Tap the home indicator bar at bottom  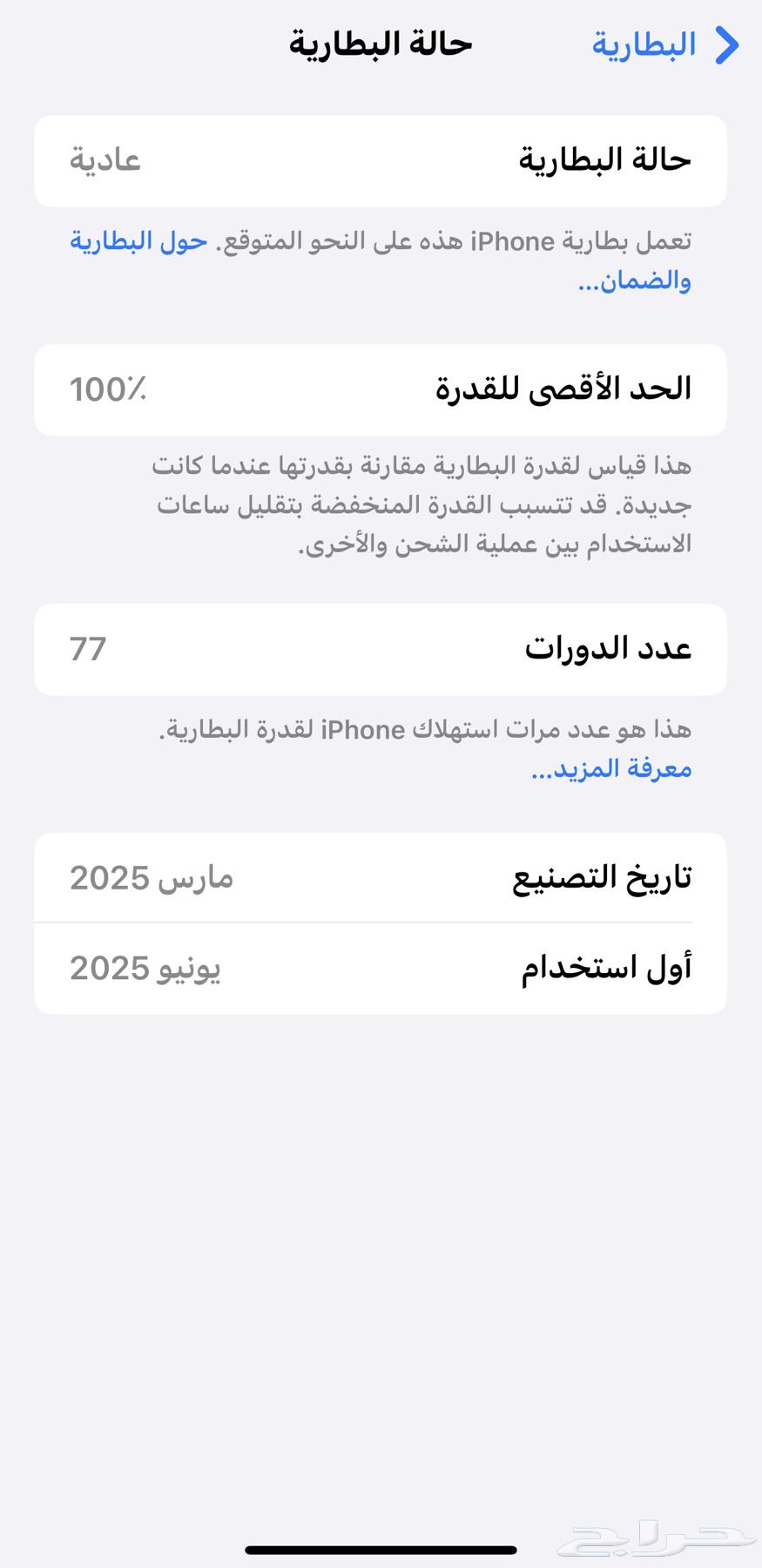381,1546
